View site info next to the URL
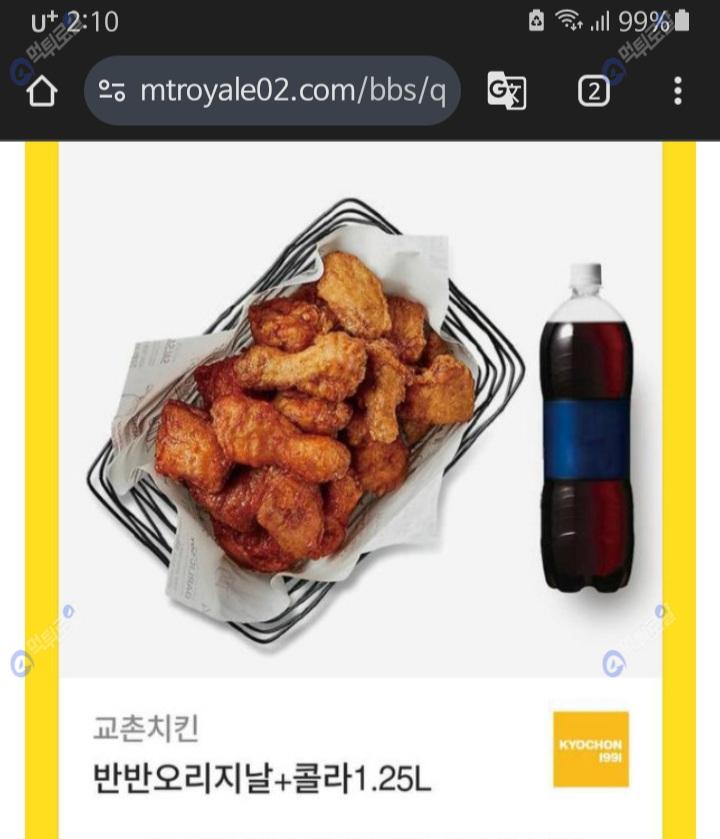 coord(112,91)
